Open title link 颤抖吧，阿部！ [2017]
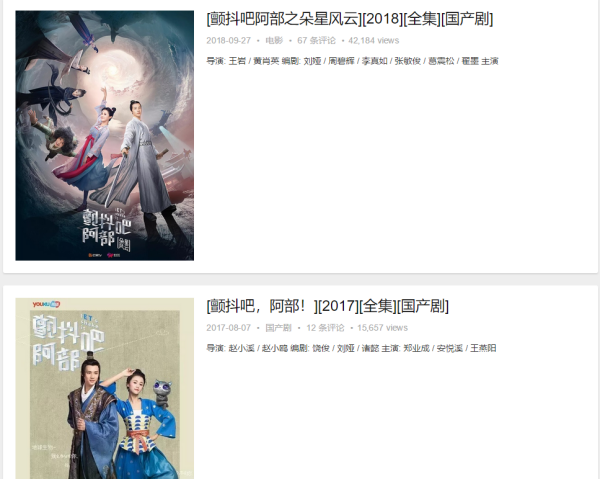This screenshot has width=600, height=479. pos(327,306)
